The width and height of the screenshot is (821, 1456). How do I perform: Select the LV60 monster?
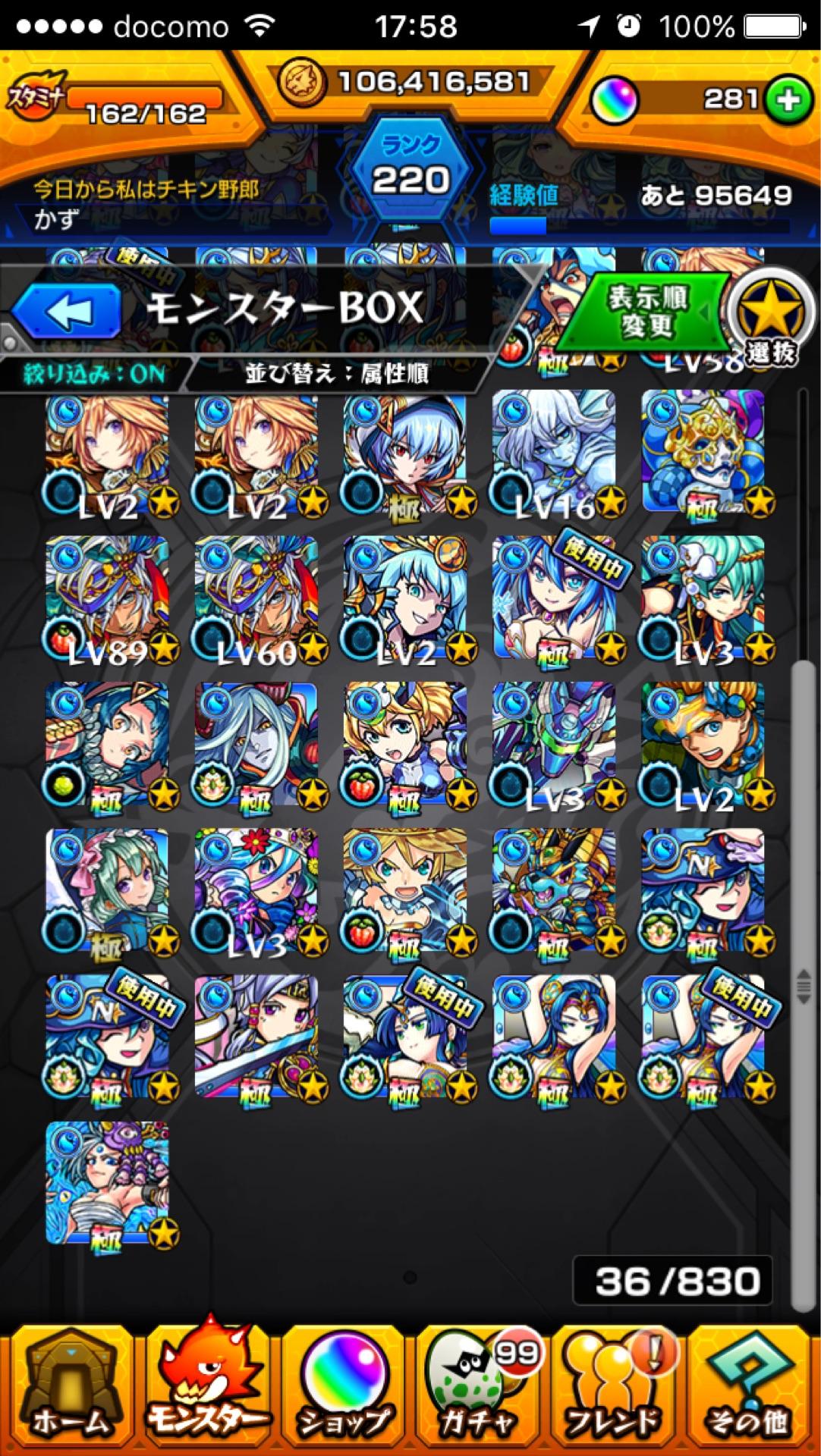256,597
